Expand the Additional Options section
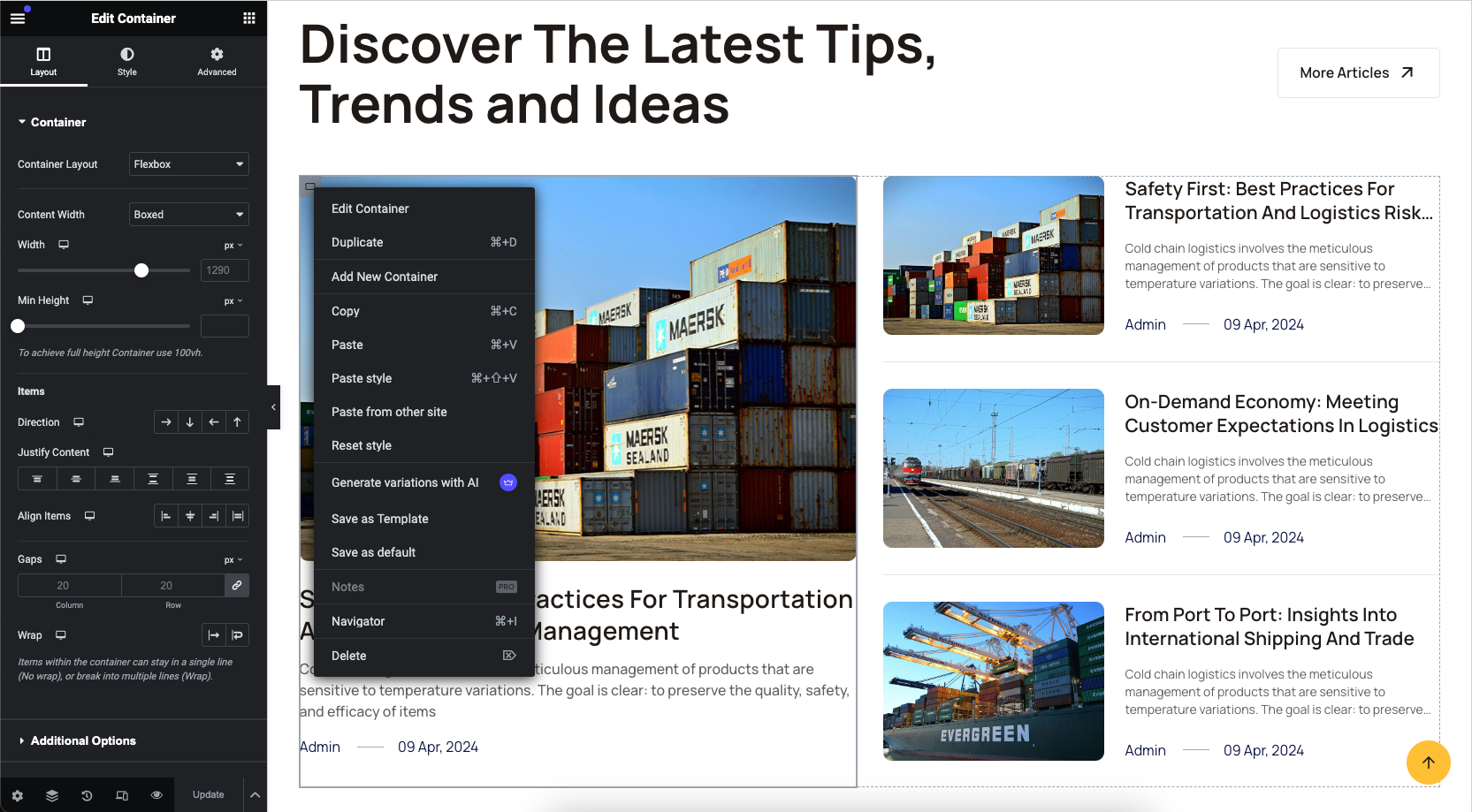1472x812 pixels. [x=83, y=740]
